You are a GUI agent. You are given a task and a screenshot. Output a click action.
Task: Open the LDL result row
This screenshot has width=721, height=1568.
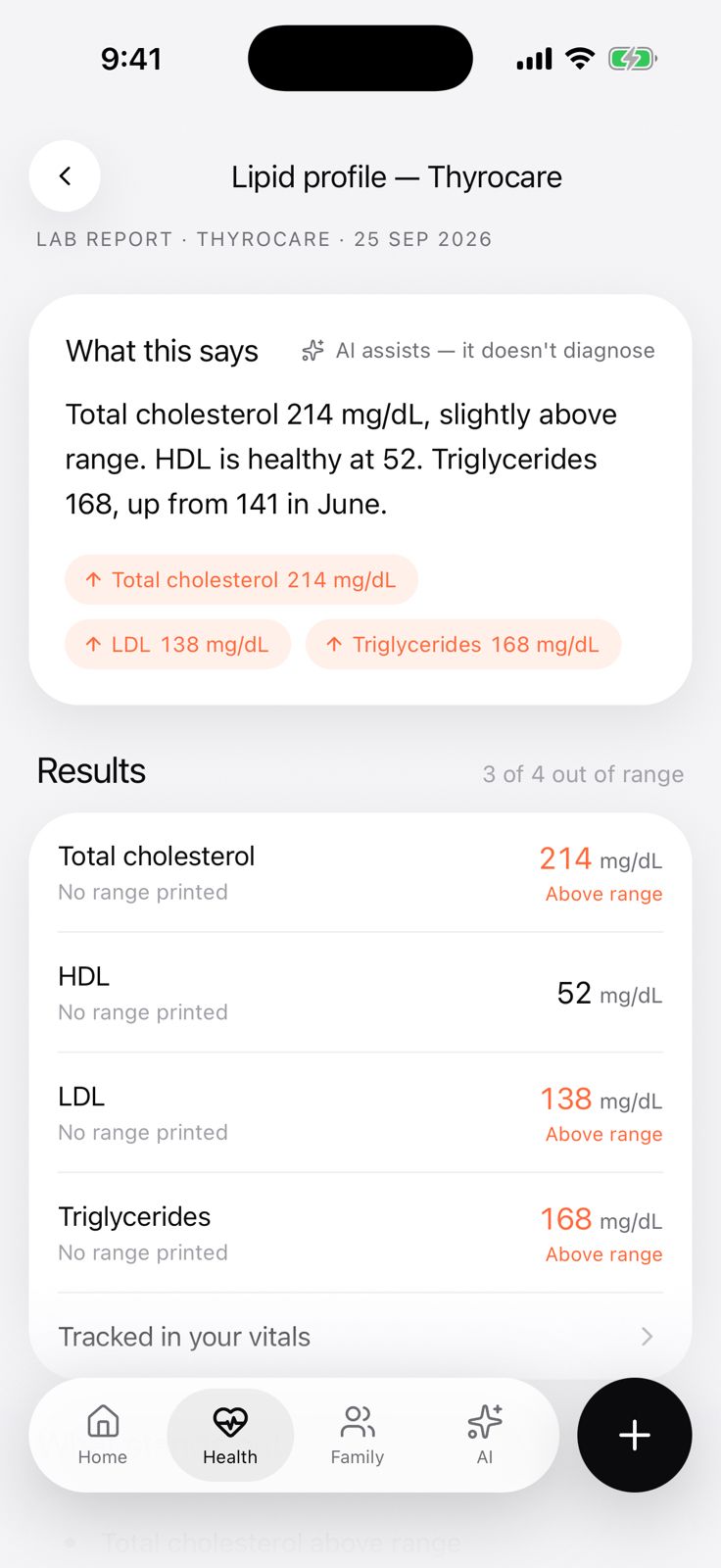(360, 1112)
